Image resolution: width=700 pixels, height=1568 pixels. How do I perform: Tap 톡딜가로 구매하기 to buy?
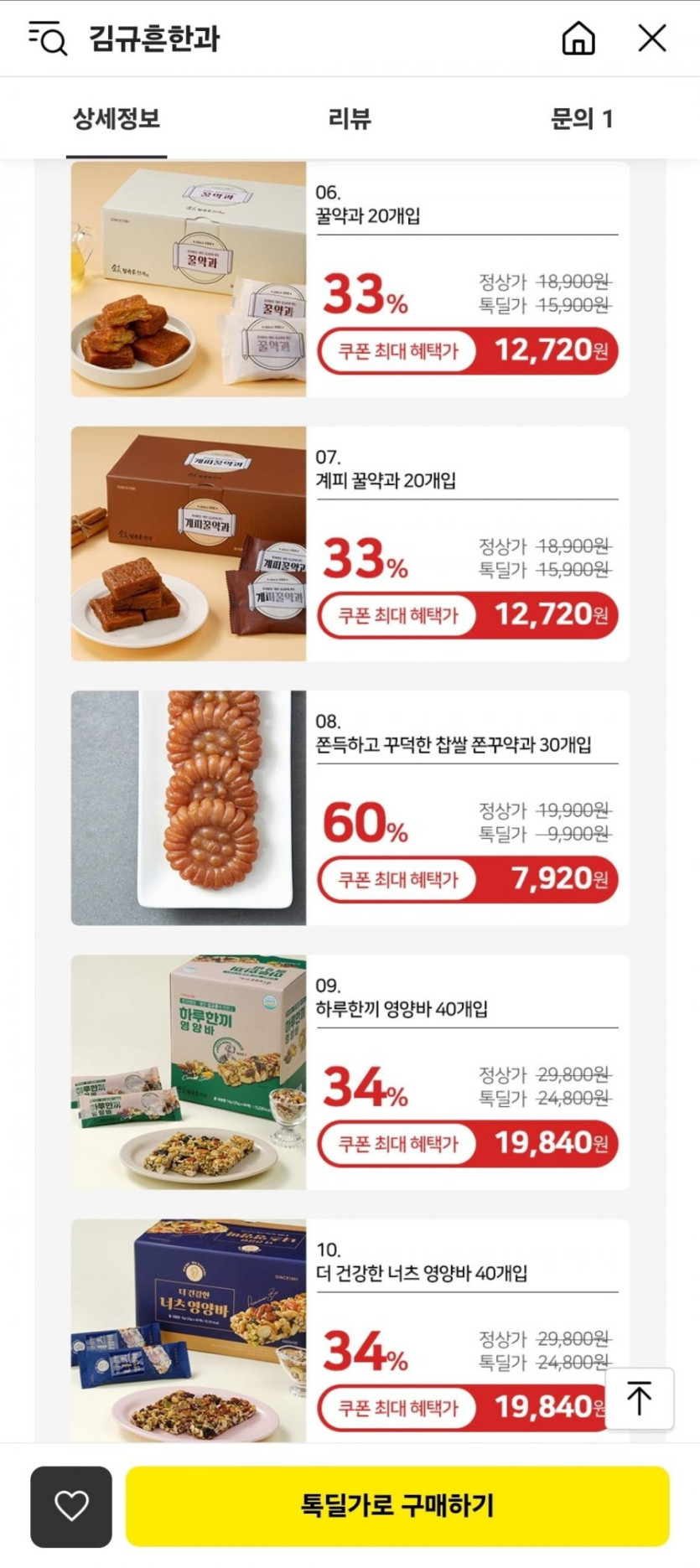[397, 1506]
